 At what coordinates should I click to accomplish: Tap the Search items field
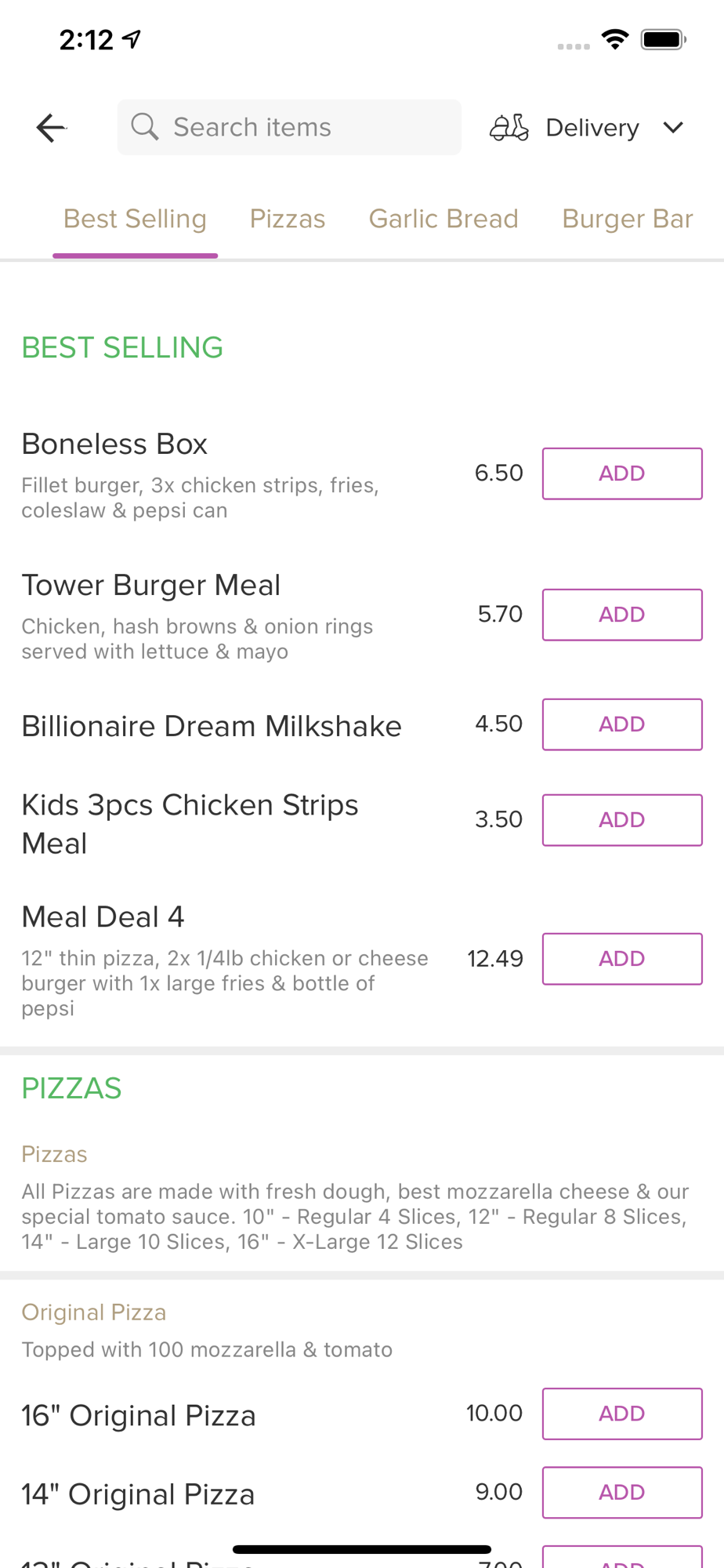click(x=289, y=127)
